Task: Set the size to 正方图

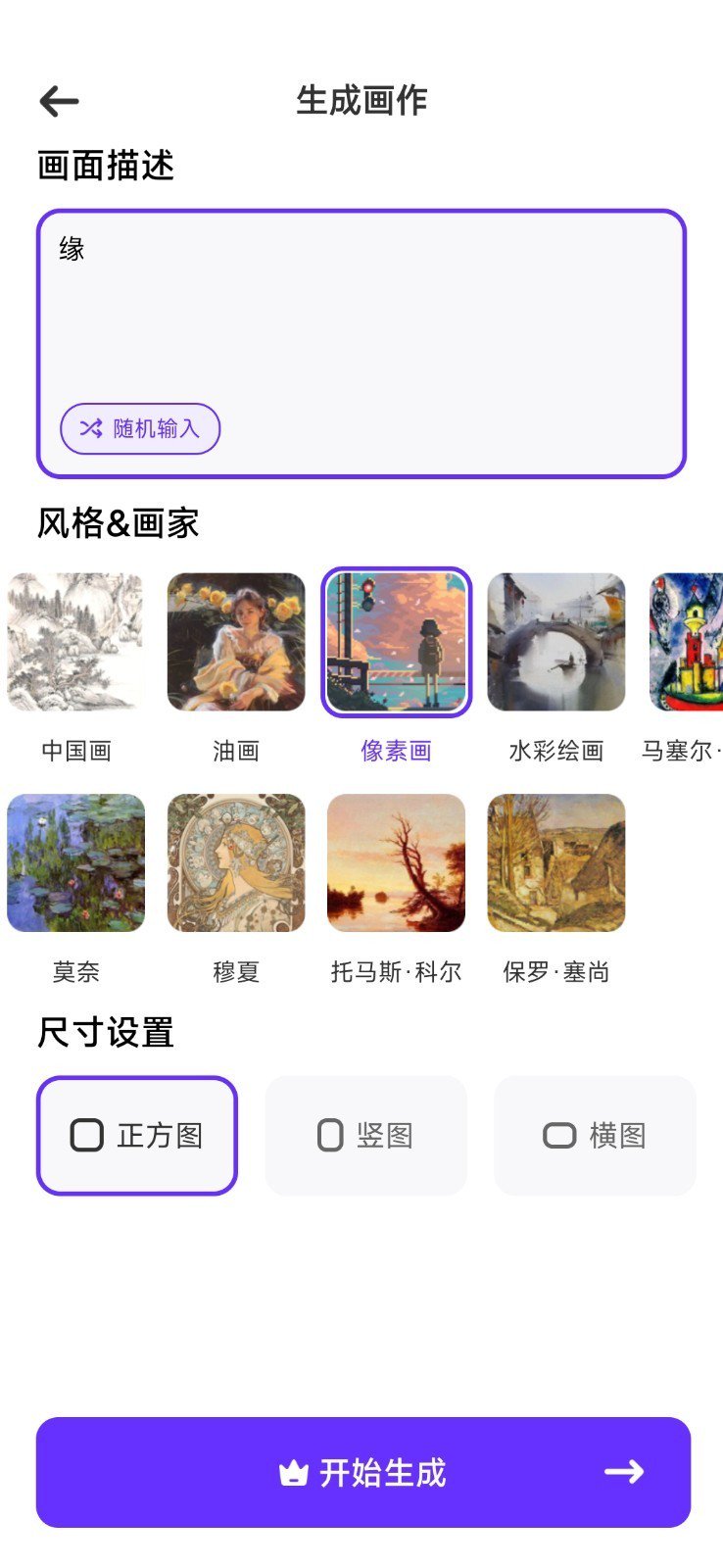Action: [x=137, y=1136]
